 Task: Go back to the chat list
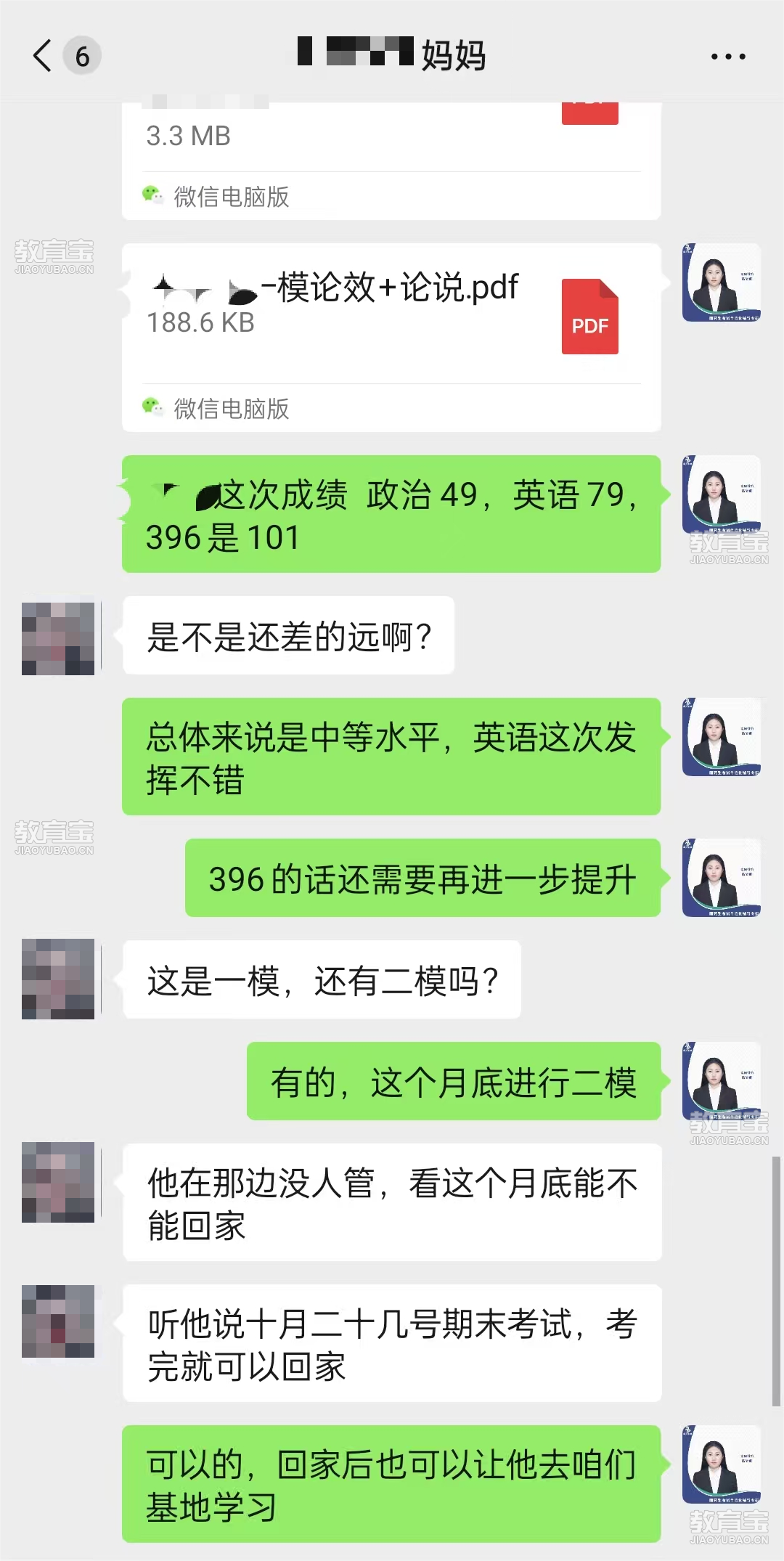44,56
